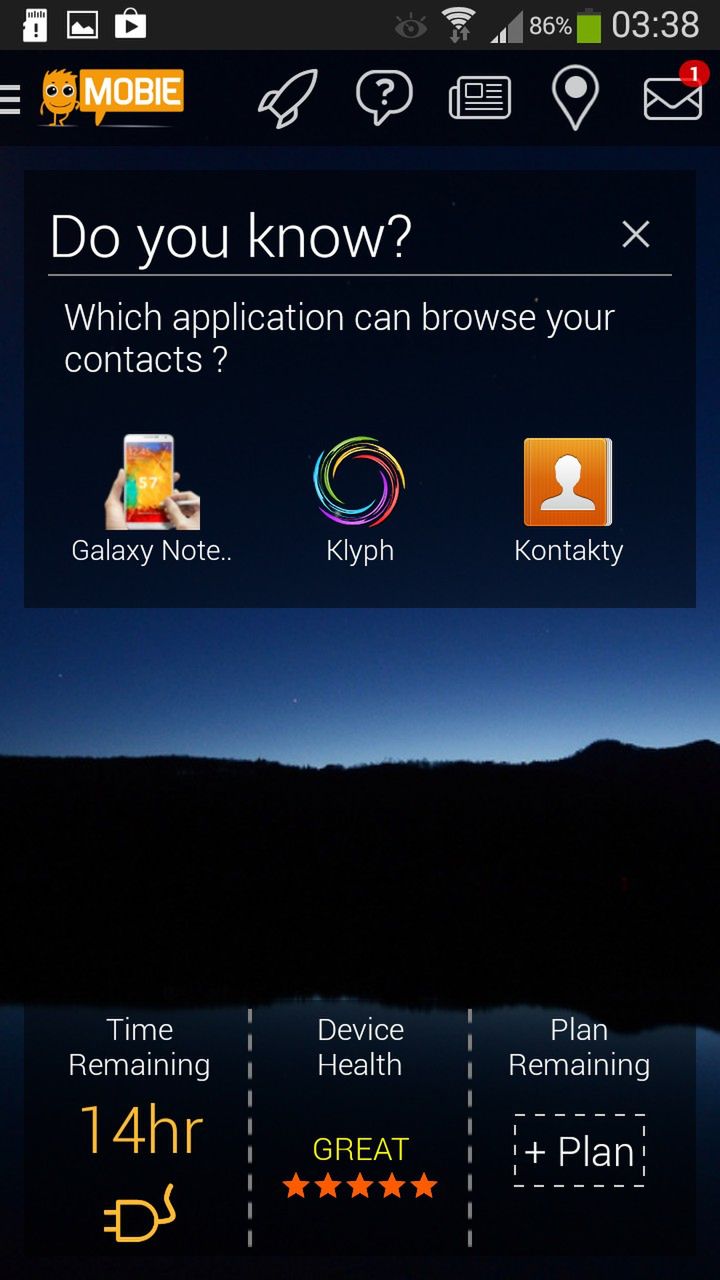Viewport: 720px width, 1280px height.
Task: View Device Health rating details
Action: point(360,1130)
